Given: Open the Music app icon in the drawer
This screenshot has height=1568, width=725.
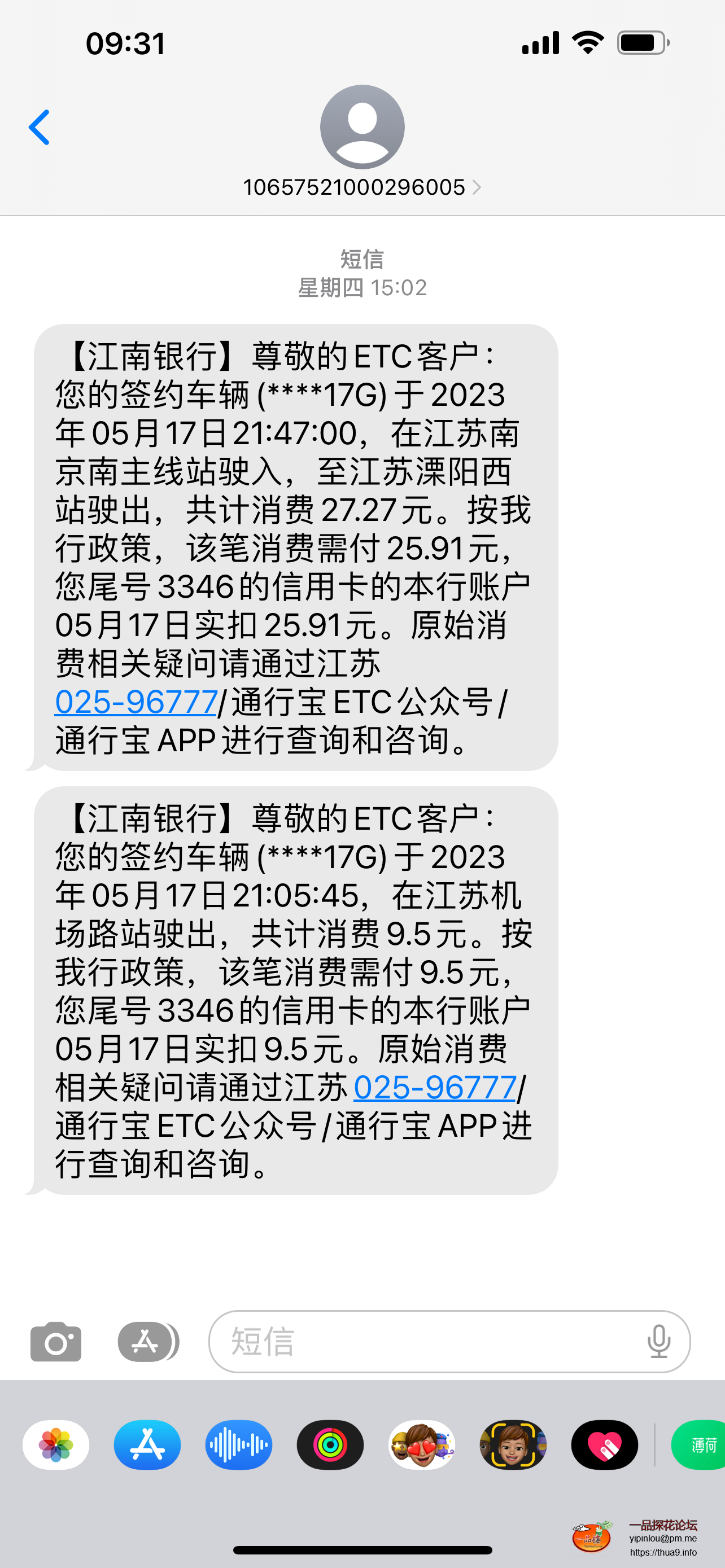Looking at the screenshot, I should click(x=238, y=1444).
